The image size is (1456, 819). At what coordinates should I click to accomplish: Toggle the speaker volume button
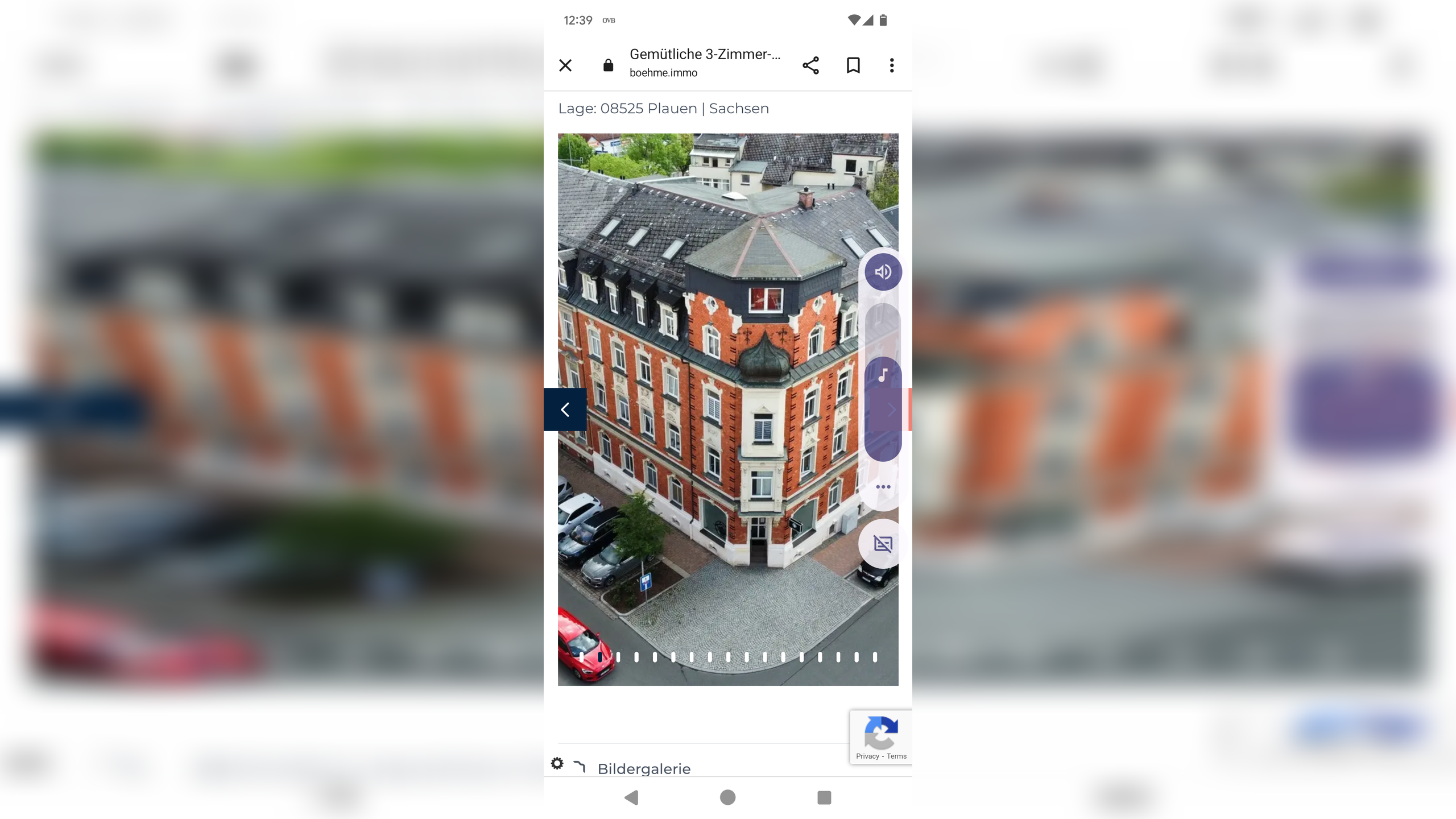(x=883, y=272)
